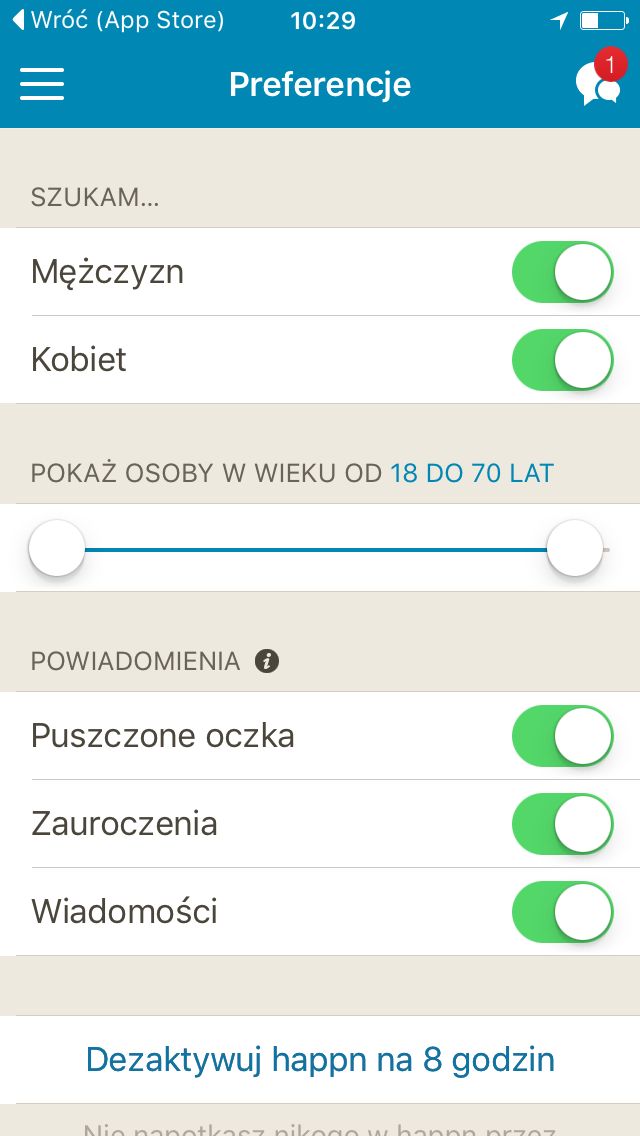This screenshot has height=1136, width=640.
Task: Show info about Powiadomienia
Action: pos(267,661)
